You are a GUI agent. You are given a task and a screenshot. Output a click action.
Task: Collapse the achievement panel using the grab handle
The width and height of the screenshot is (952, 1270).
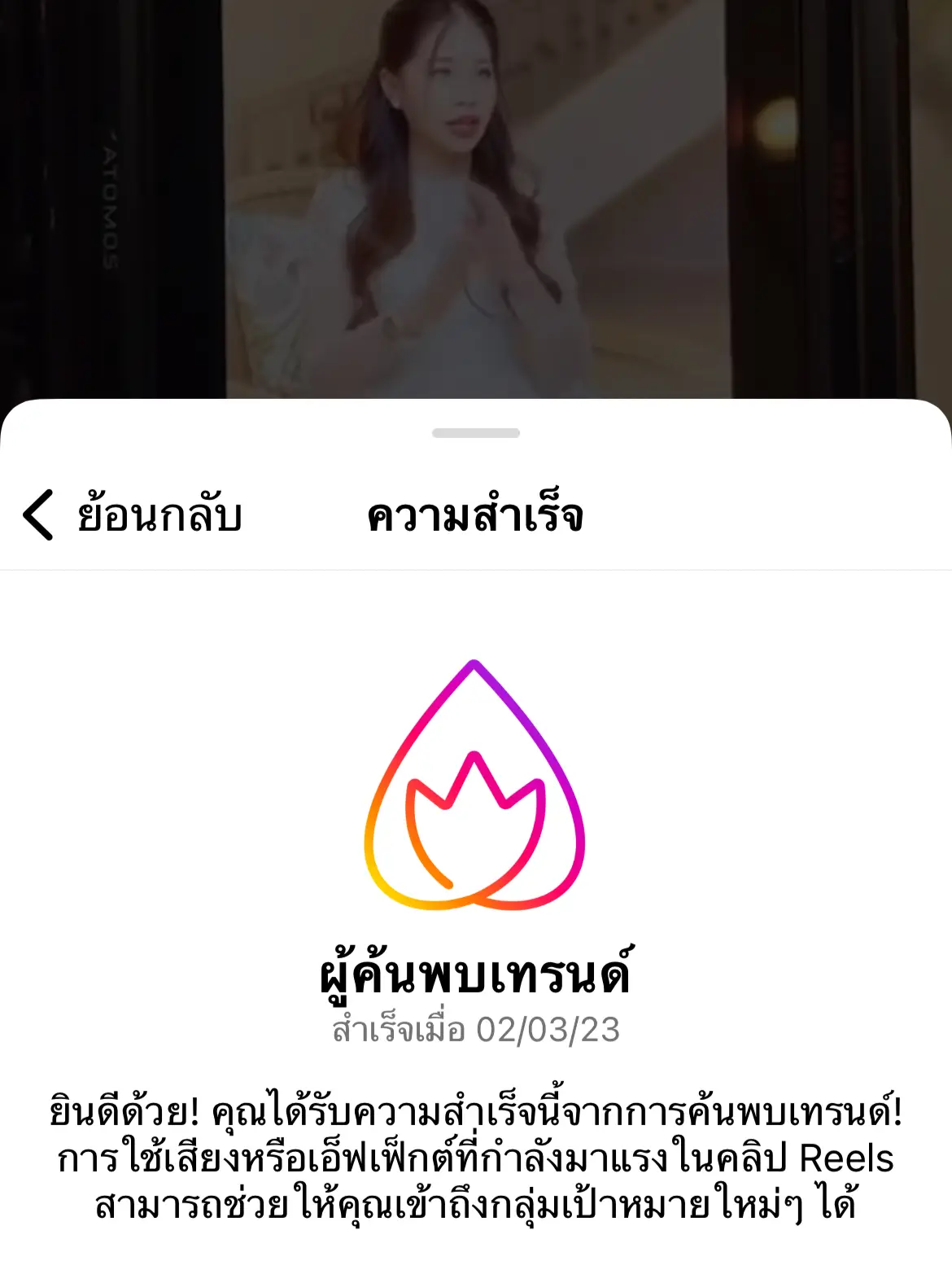coord(475,431)
